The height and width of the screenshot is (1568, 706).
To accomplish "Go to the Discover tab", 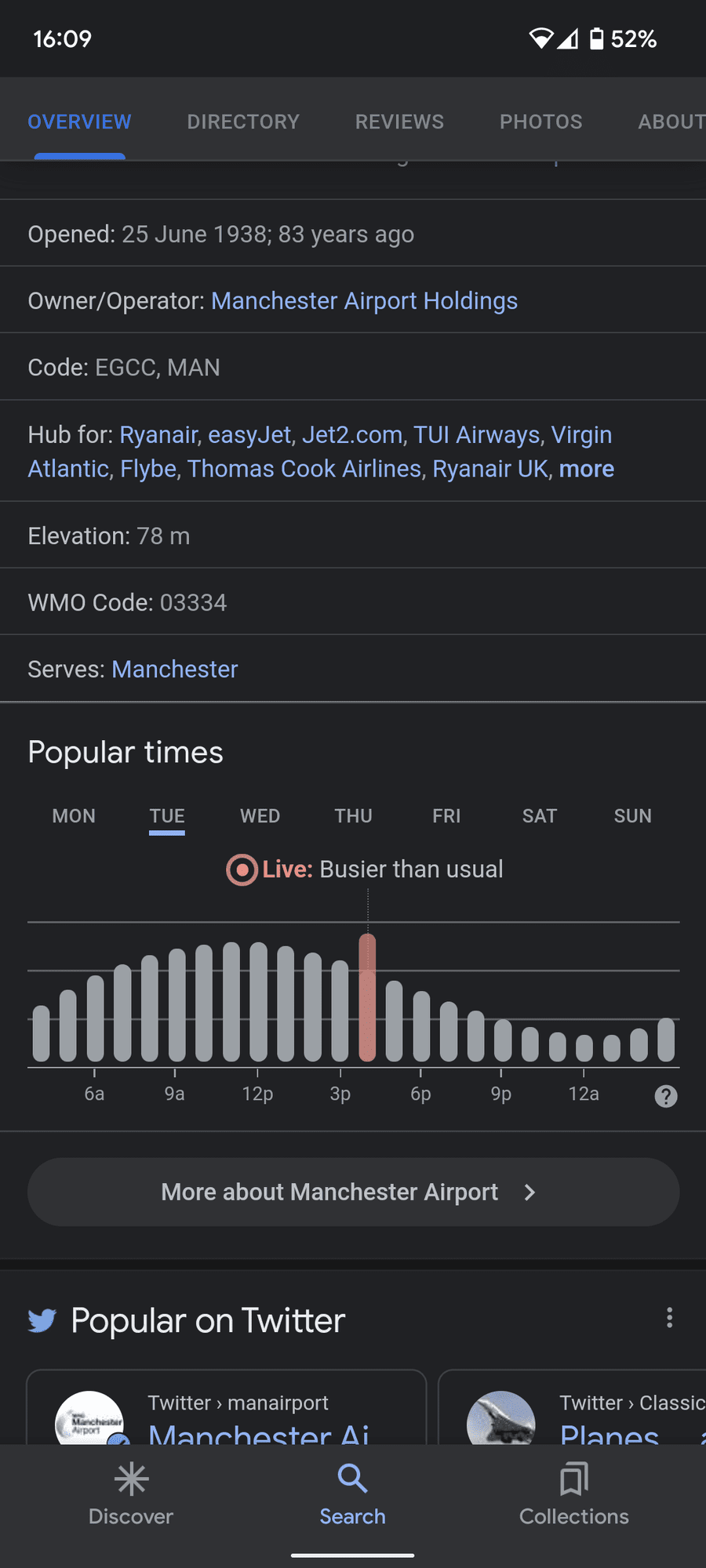I will pos(131,1494).
